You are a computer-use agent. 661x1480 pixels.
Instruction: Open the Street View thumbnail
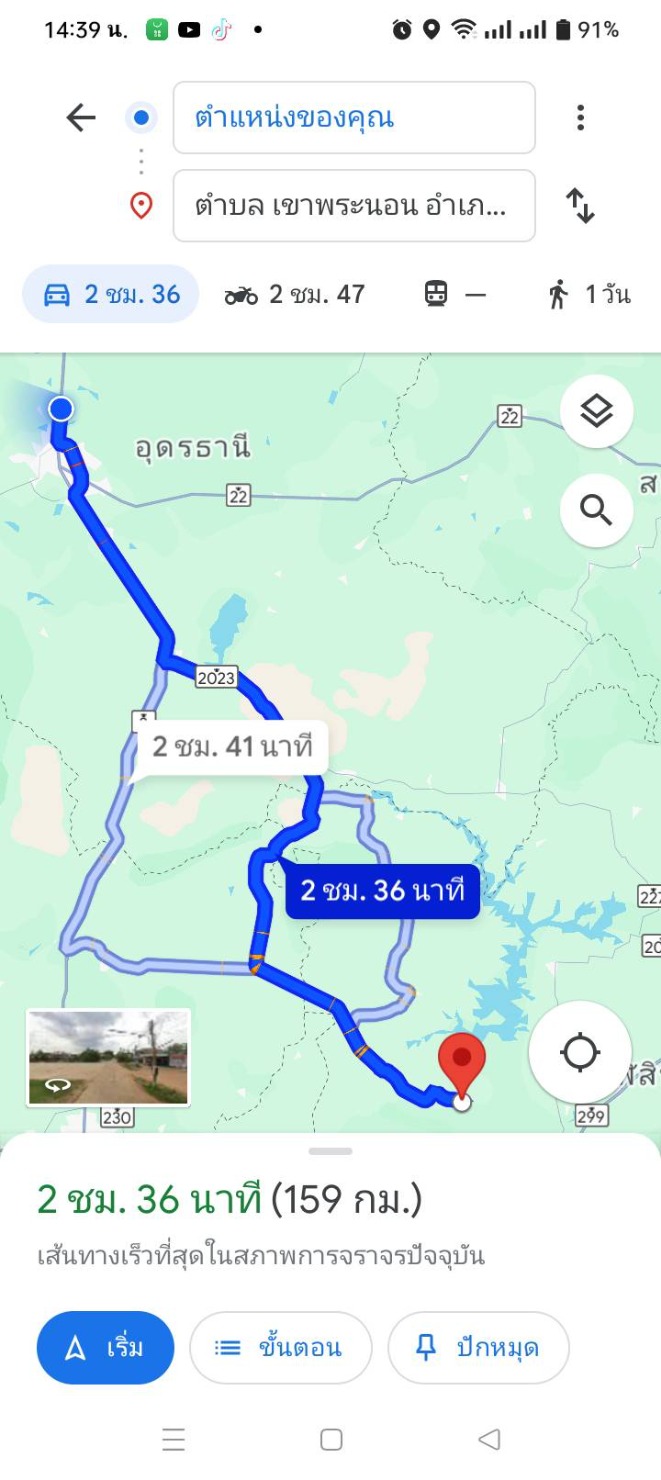pos(108,1058)
